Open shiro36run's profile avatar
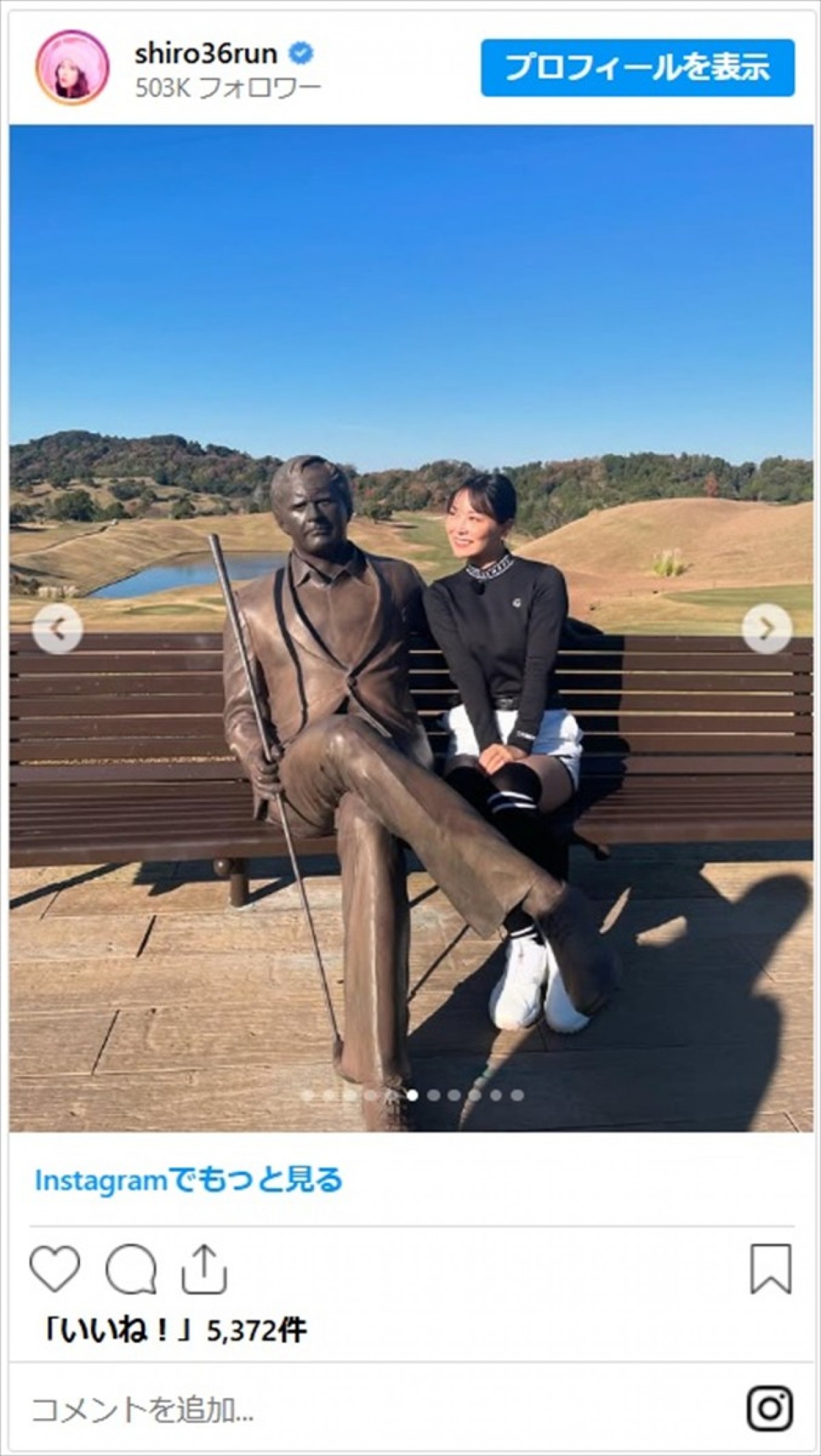The image size is (821, 1456). 72,68
